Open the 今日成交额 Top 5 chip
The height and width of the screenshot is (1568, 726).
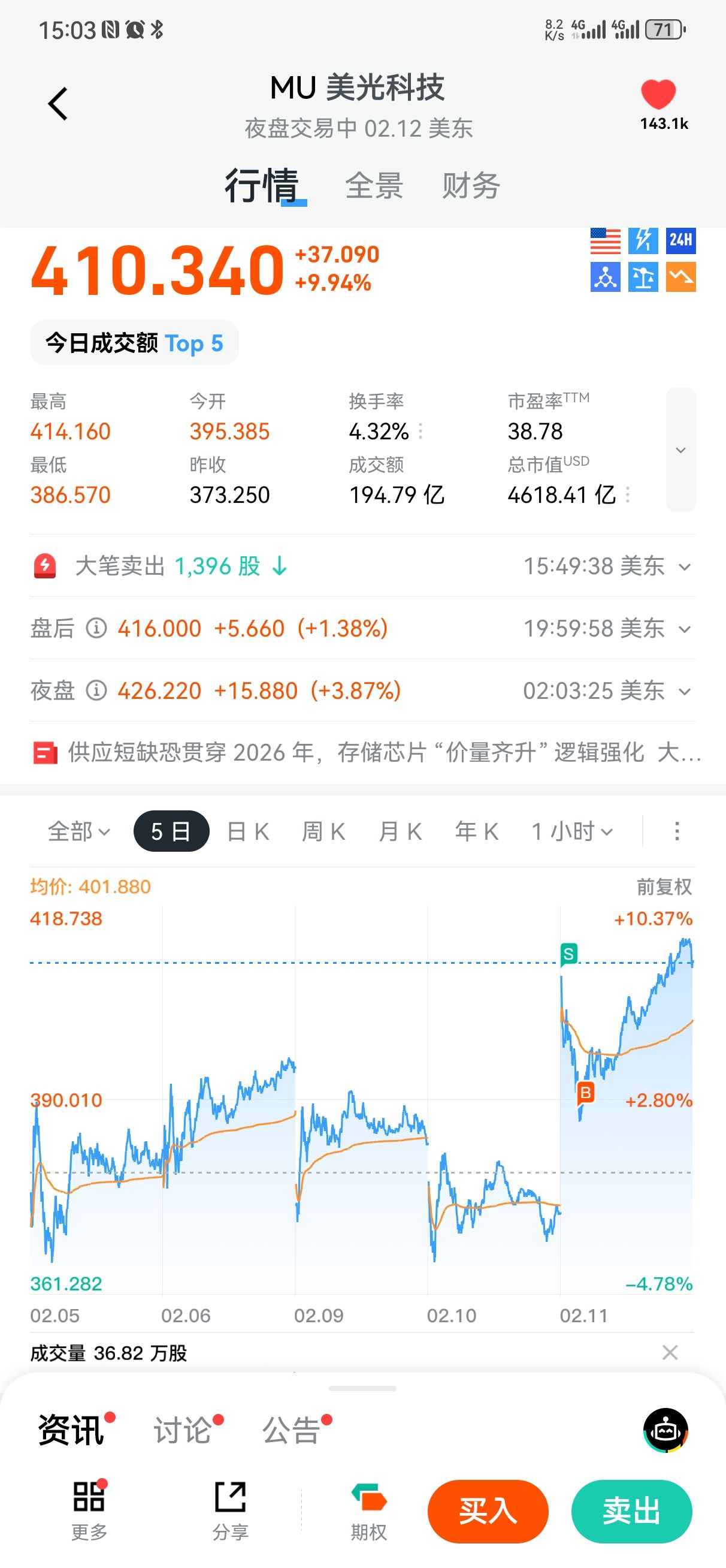click(x=134, y=343)
